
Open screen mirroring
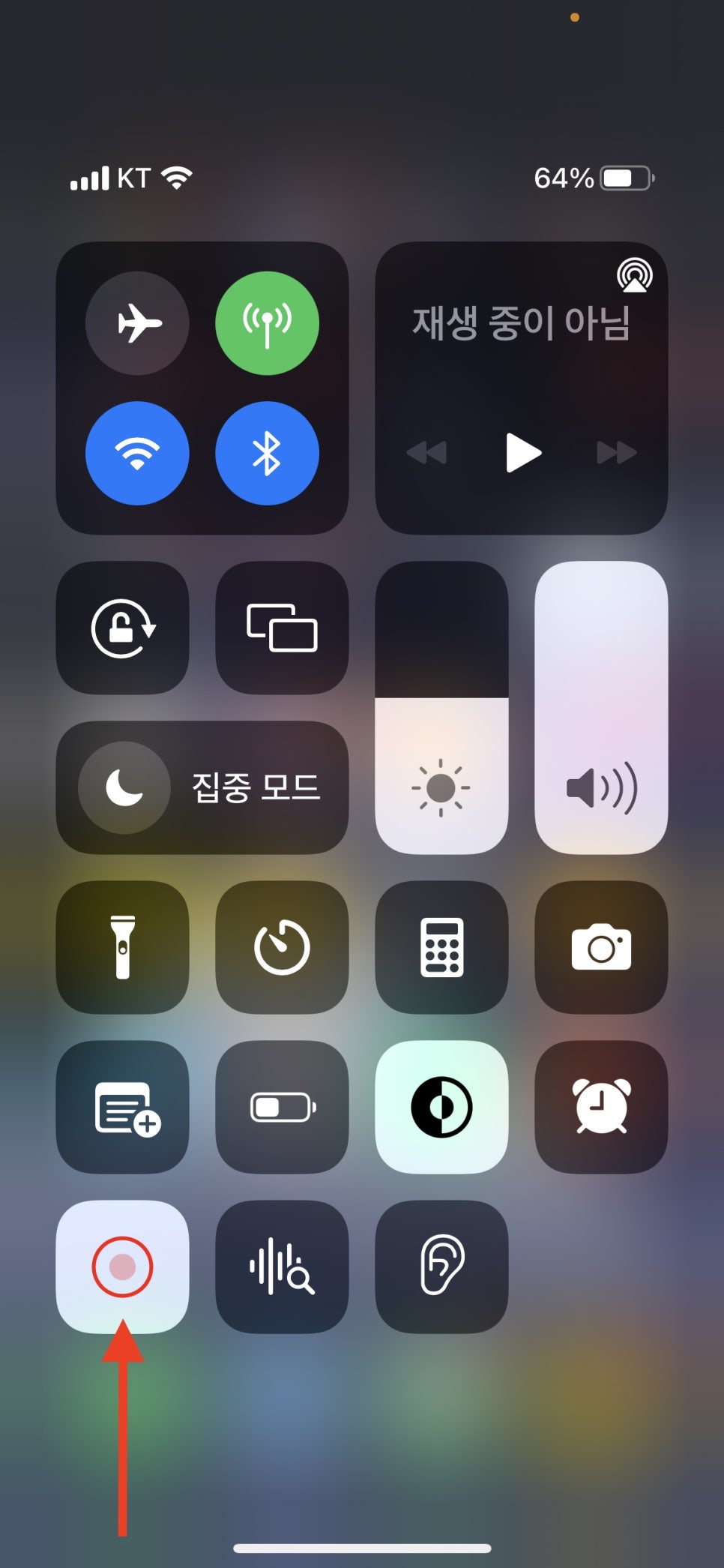pyautogui.click(x=282, y=628)
